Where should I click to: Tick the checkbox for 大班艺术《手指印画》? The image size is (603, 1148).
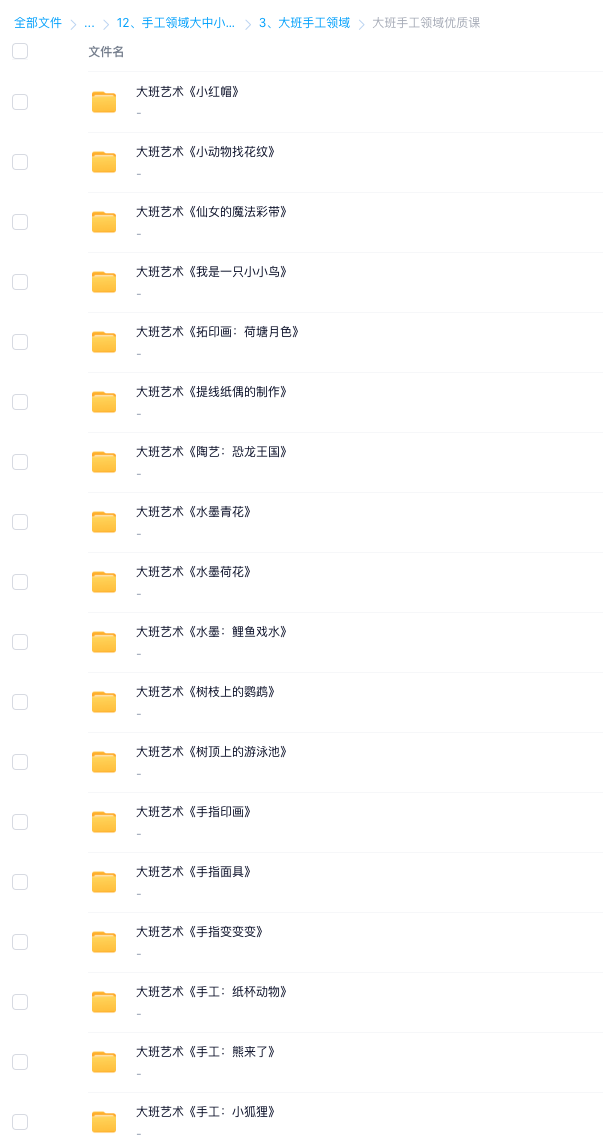[20, 822]
